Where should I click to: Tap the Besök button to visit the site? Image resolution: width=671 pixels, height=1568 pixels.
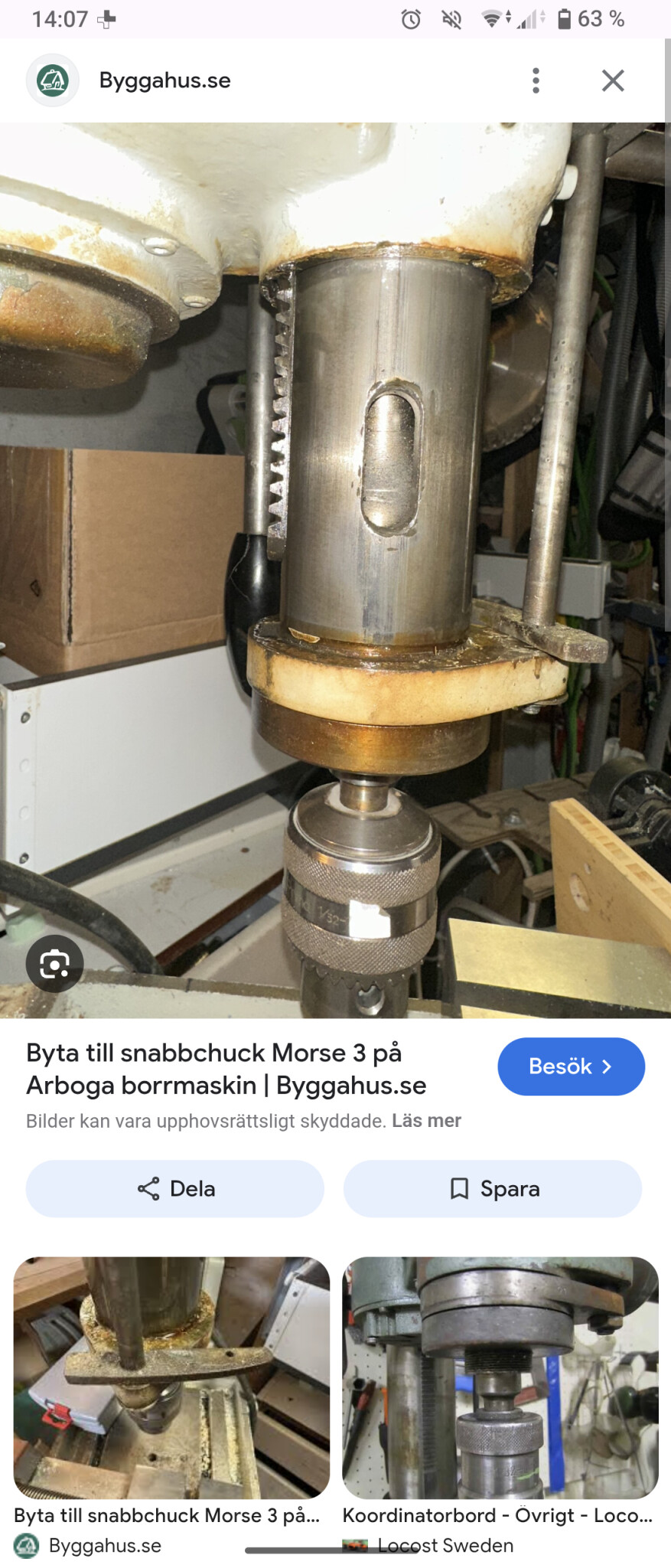point(571,1066)
